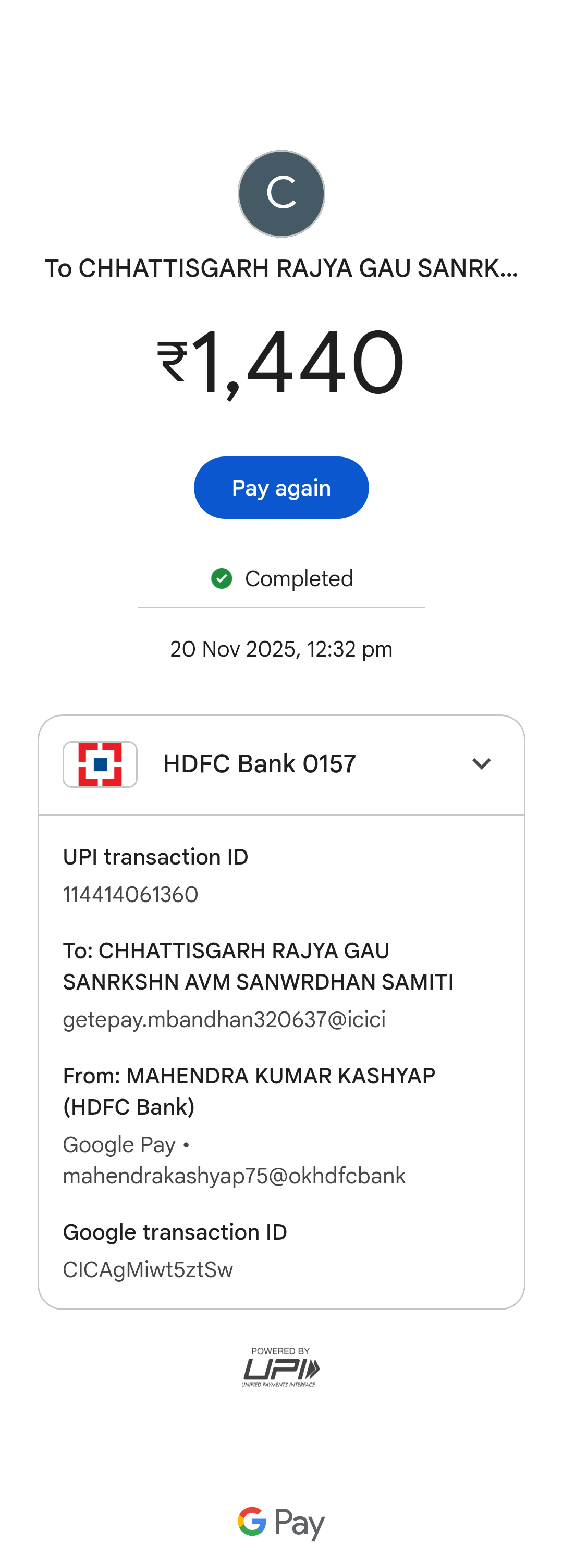Screen dimensions: 563x1568
Task: Tap the Pay again button
Action: pyautogui.click(x=281, y=488)
